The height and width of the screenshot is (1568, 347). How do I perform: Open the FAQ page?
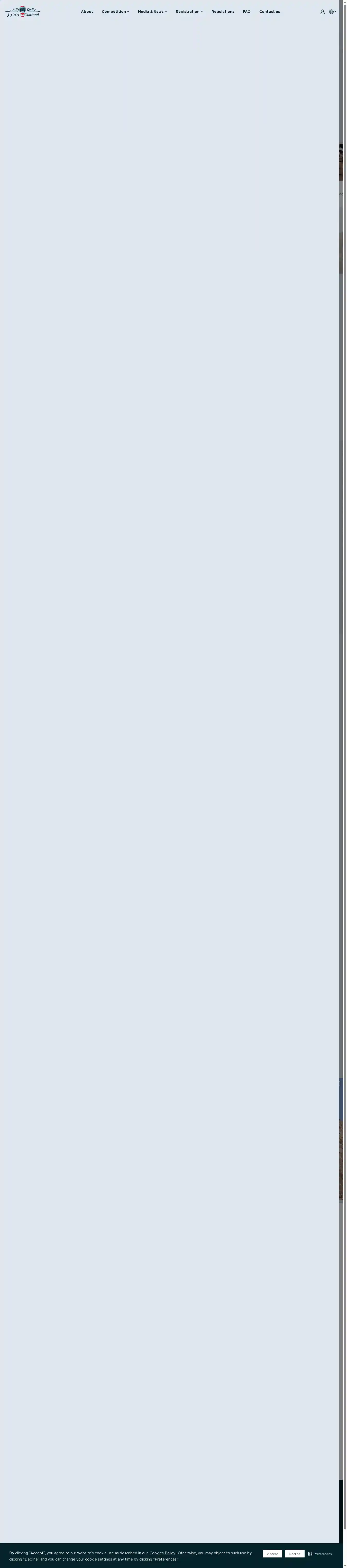click(x=246, y=12)
